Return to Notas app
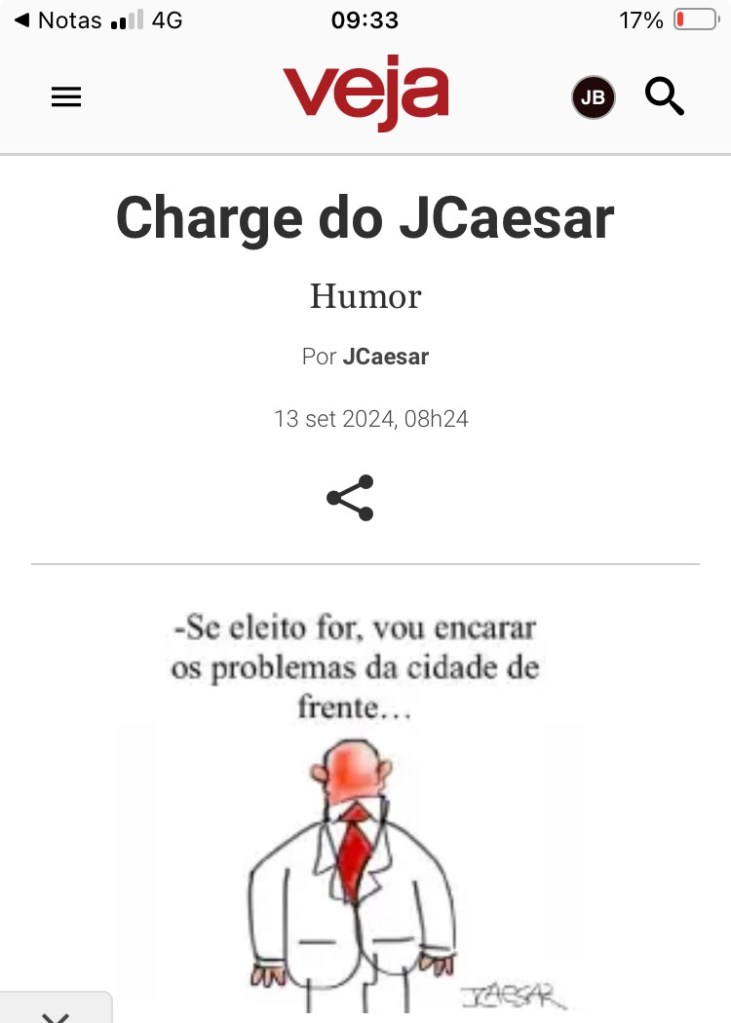Screen dimensions: 731x1023 (x=58, y=20)
